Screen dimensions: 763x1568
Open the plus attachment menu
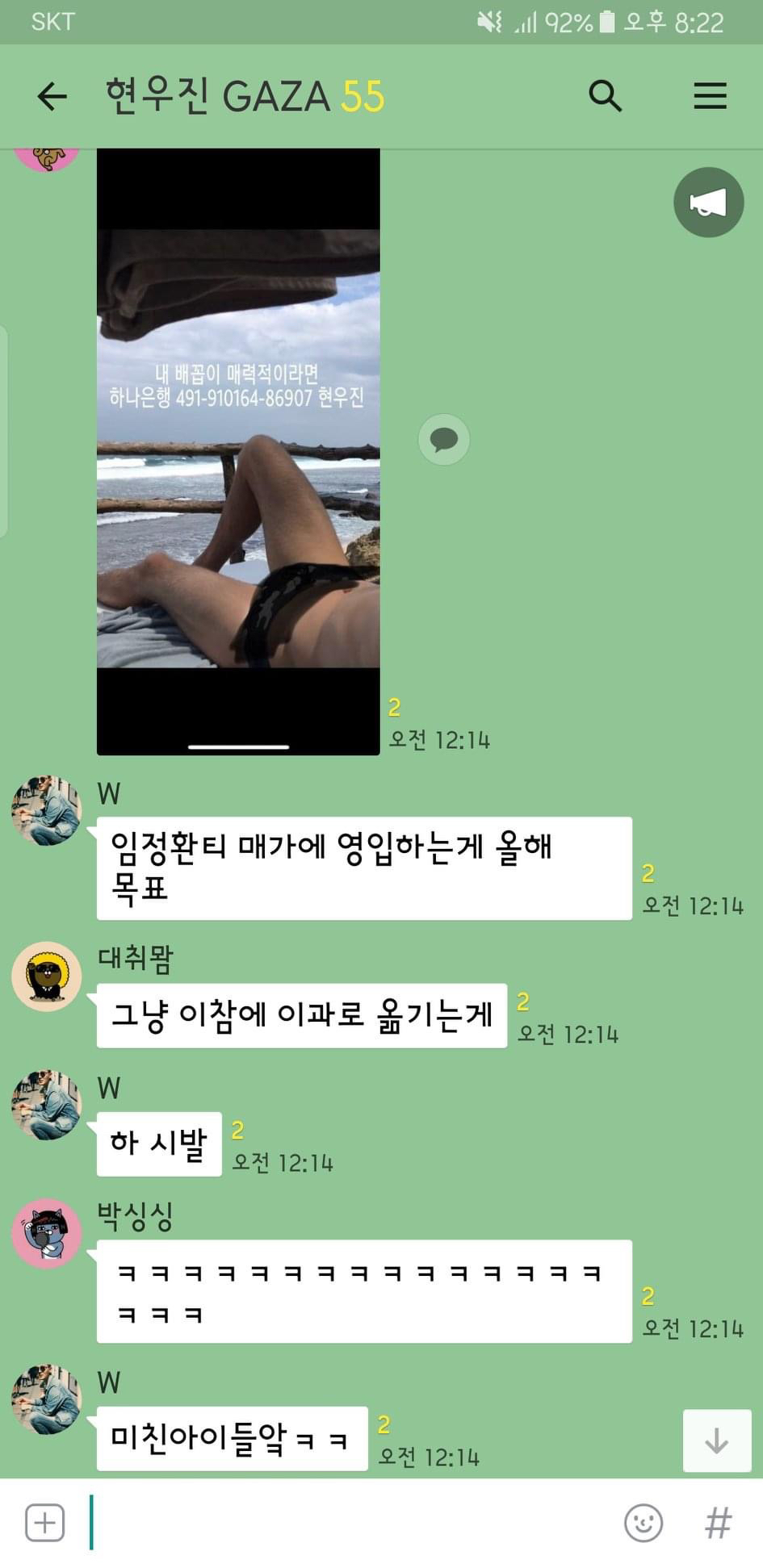45,1523
